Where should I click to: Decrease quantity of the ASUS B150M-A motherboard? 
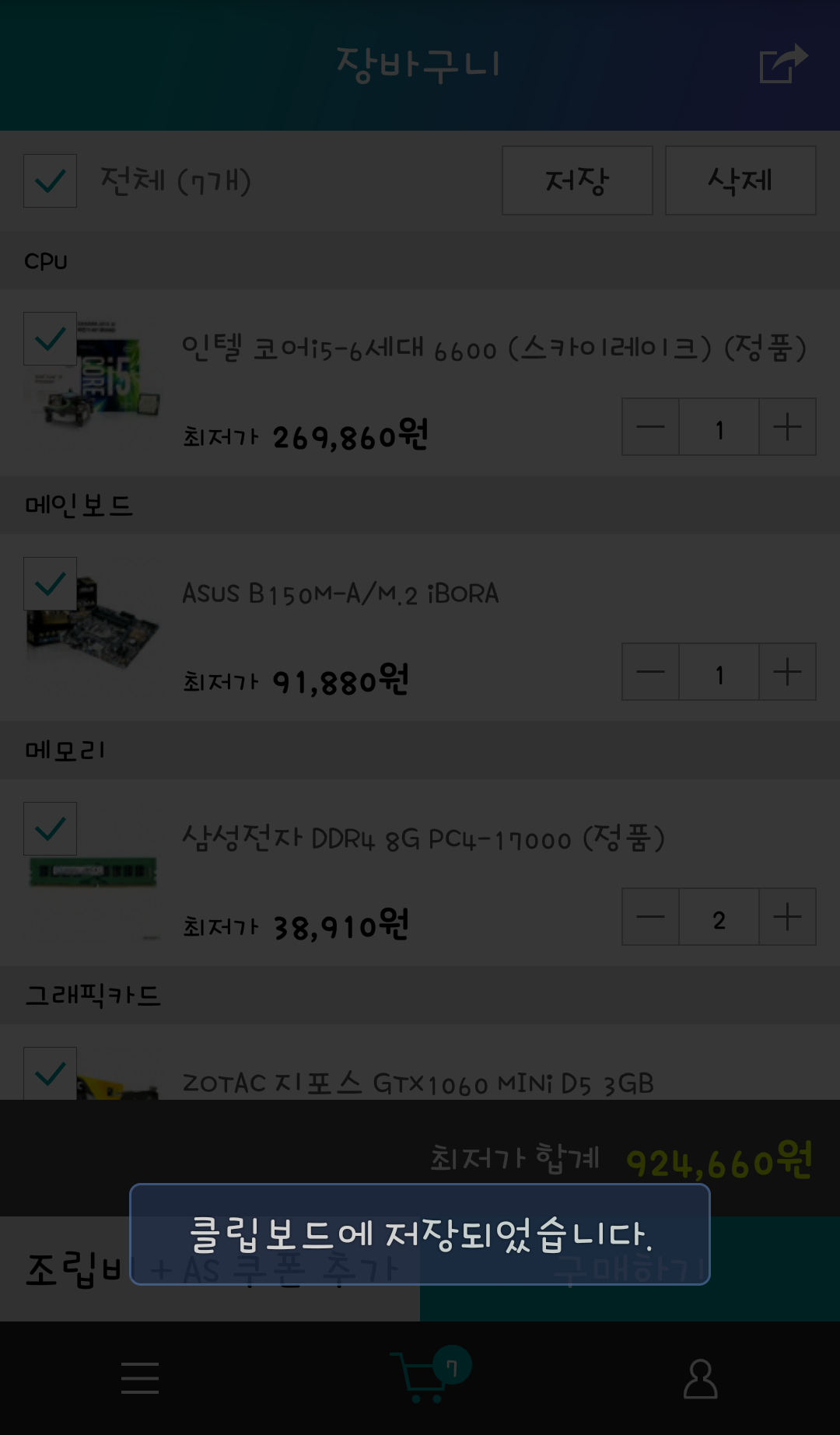tap(650, 672)
